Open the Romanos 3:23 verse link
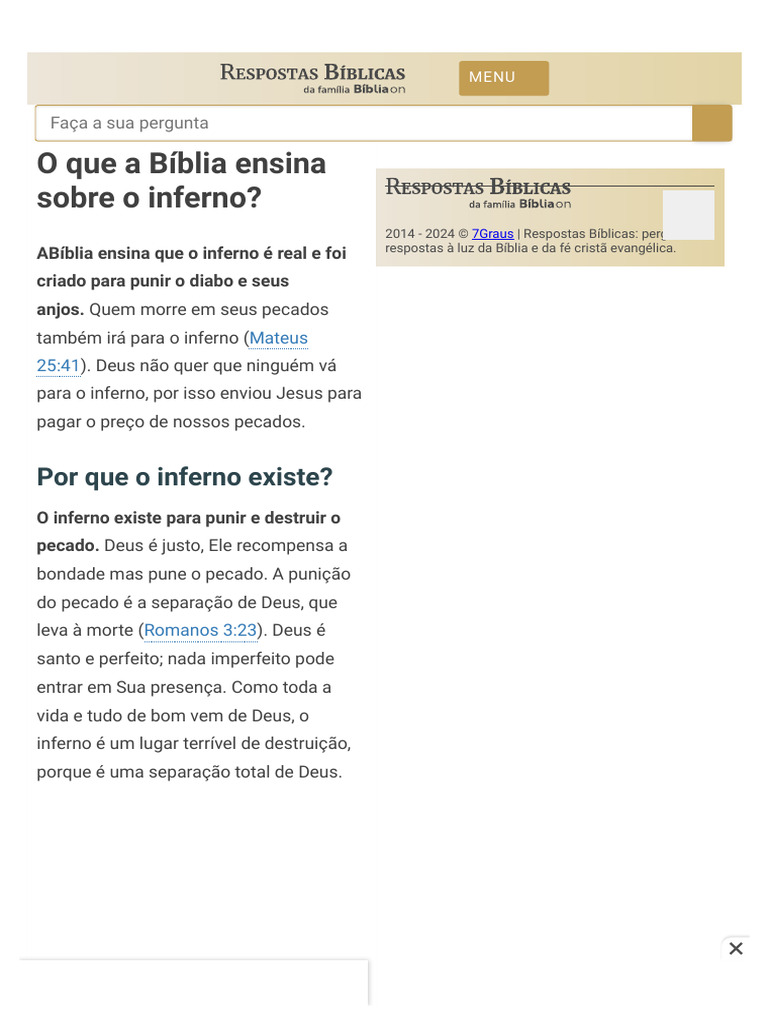The width and height of the screenshot is (768, 1024). [200, 630]
